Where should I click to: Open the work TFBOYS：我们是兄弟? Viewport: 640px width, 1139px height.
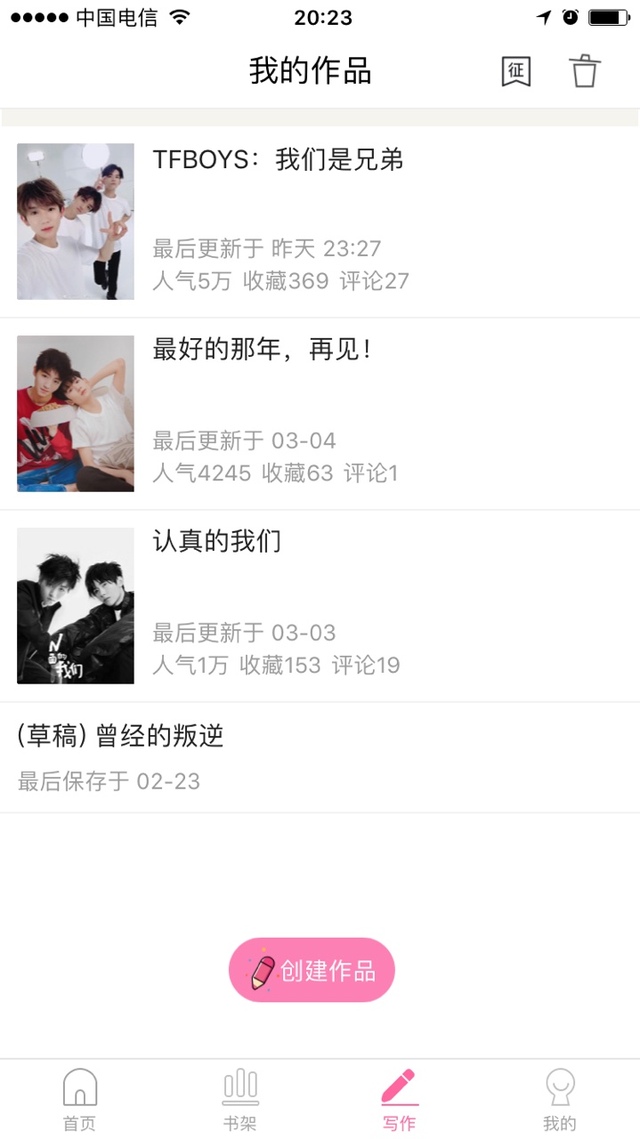click(320, 221)
